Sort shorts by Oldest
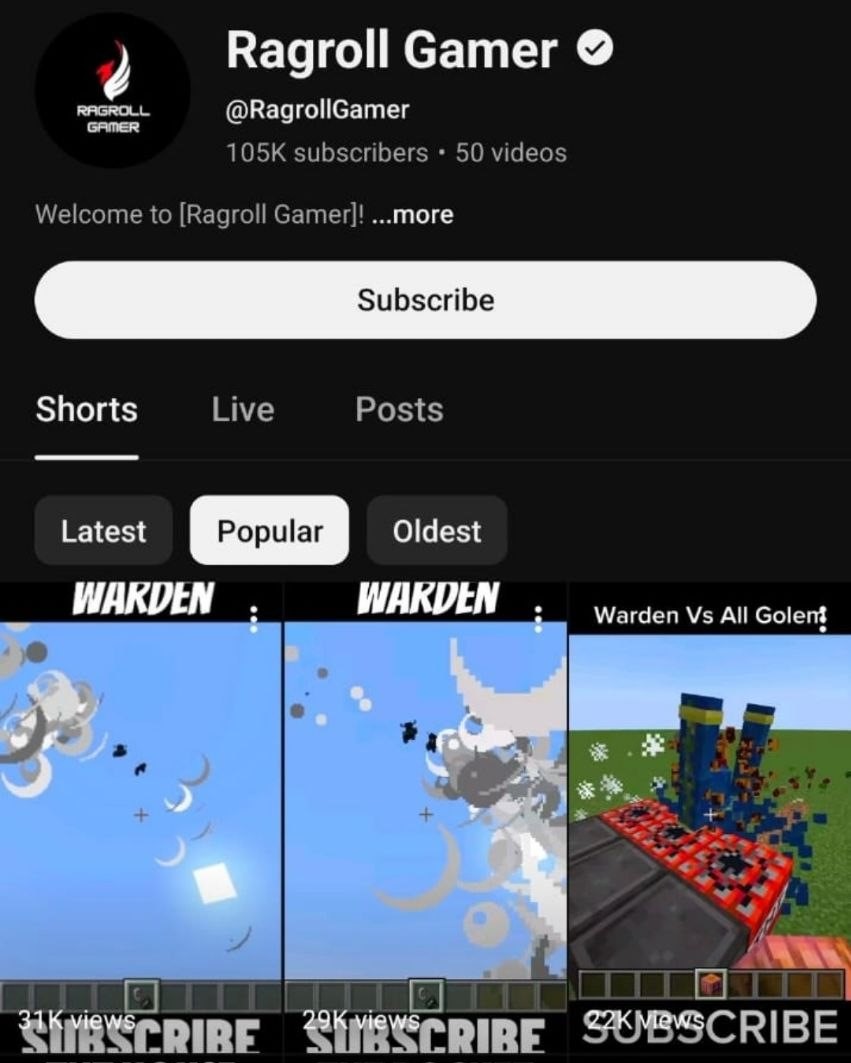851x1063 pixels. click(x=437, y=531)
